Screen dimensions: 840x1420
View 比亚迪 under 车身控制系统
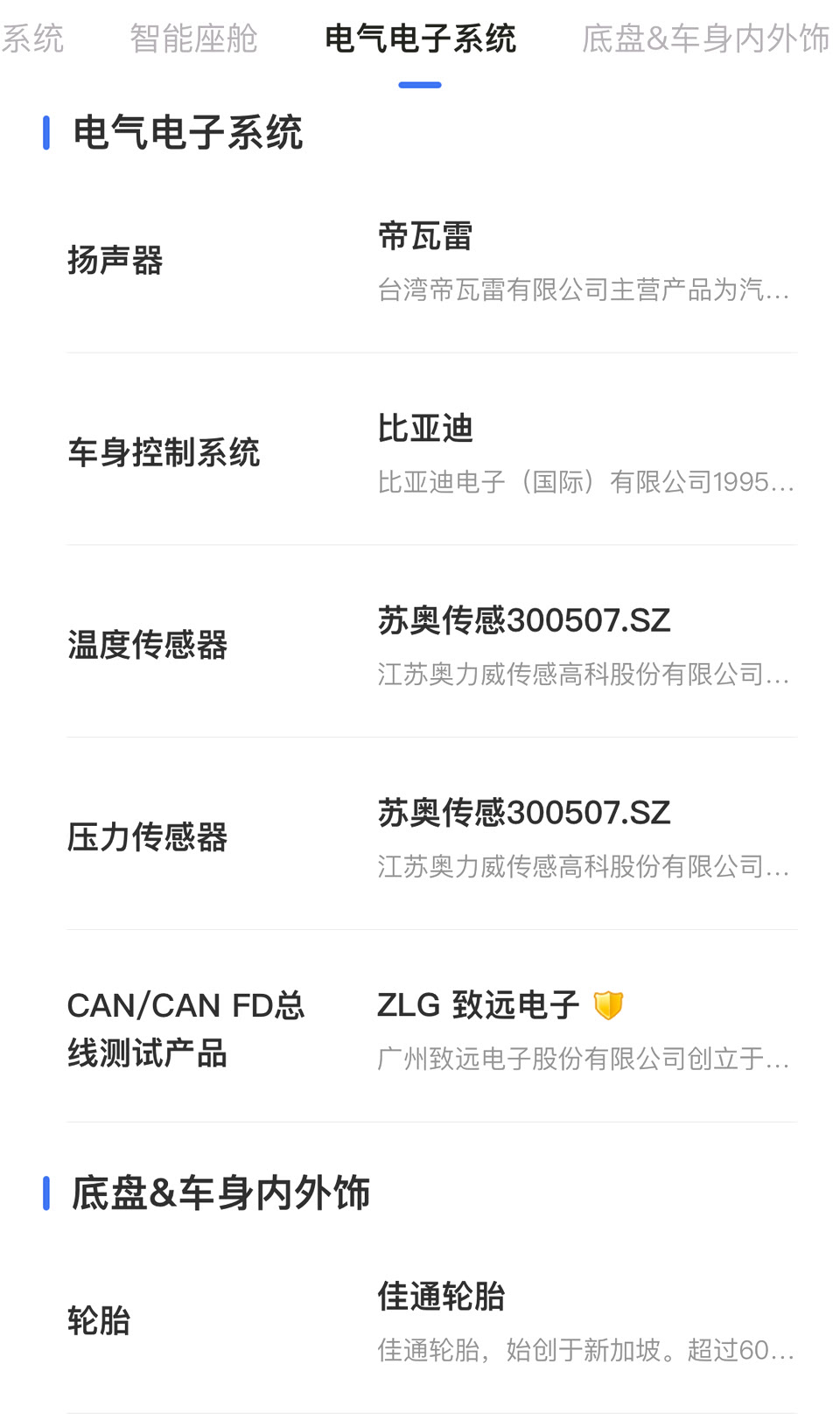(x=430, y=453)
